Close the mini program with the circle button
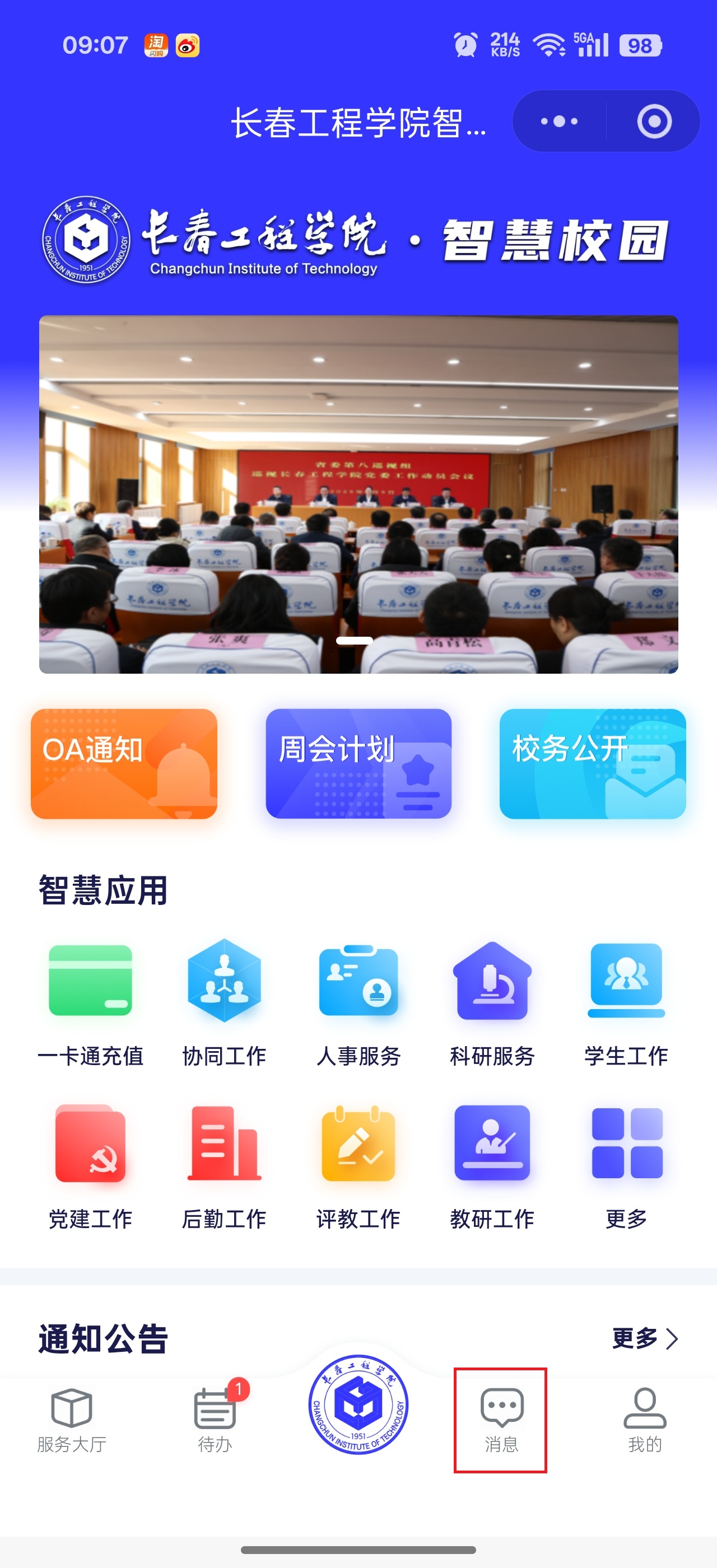The image size is (717, 1568). [x=654, y=121]
